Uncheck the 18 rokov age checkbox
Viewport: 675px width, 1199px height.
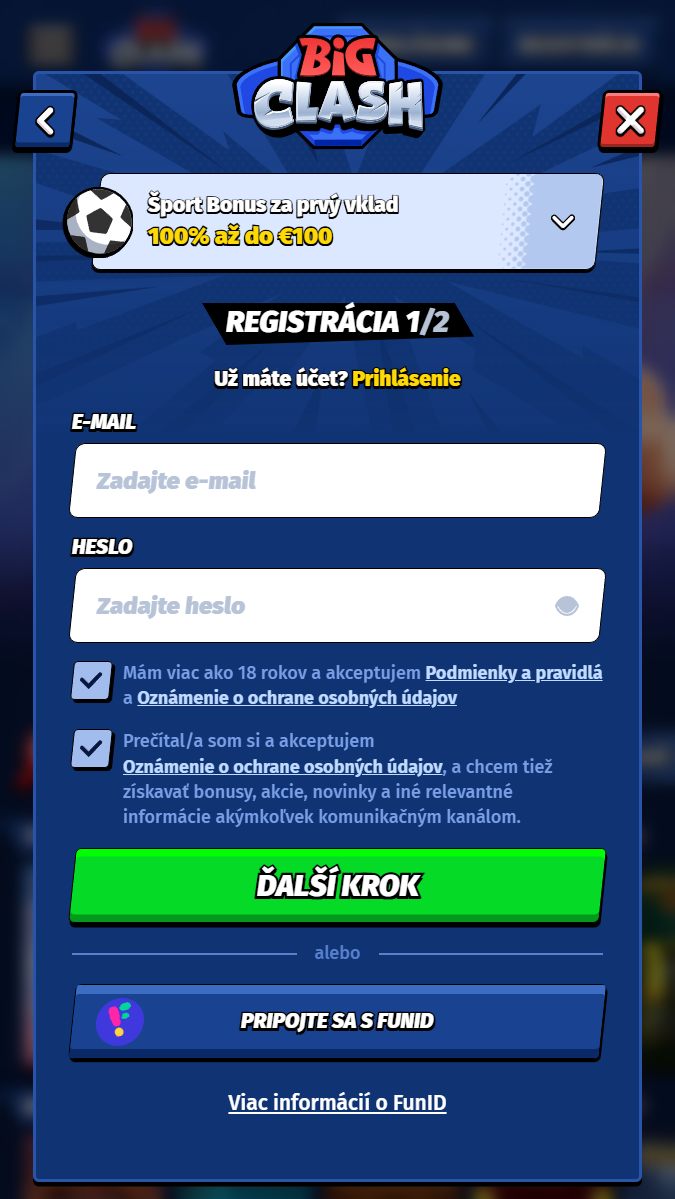point(92,681)
